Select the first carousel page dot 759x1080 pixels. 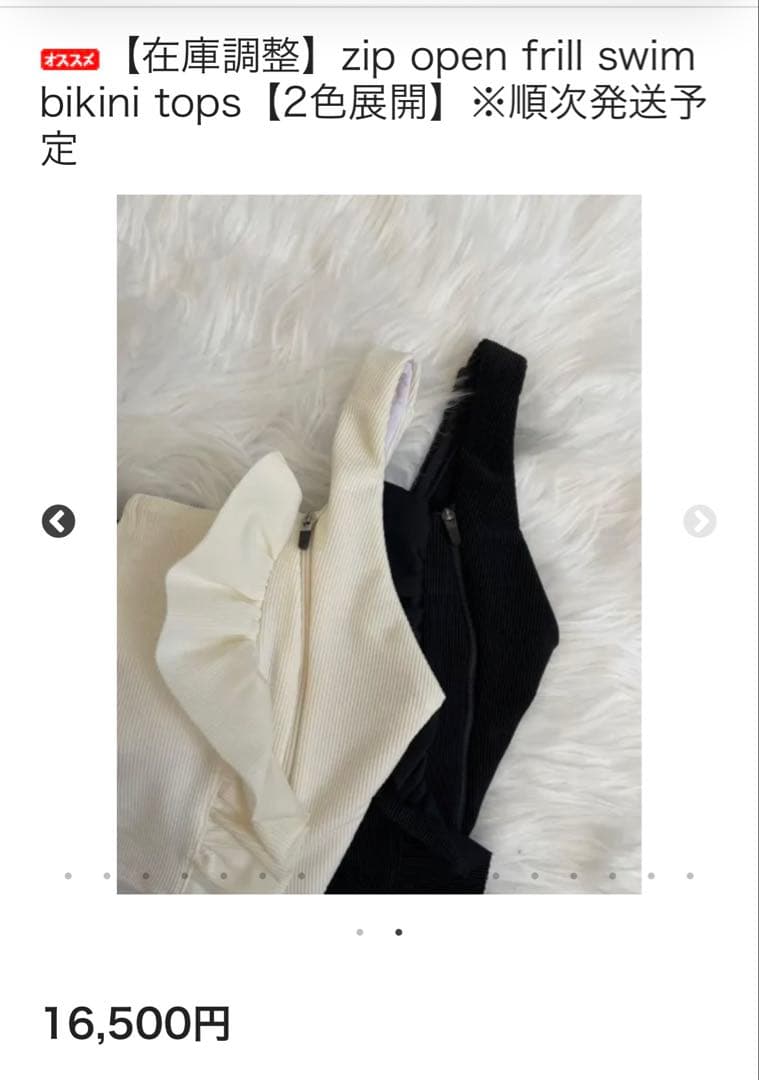pyautogui.click(x=359, y=932)
